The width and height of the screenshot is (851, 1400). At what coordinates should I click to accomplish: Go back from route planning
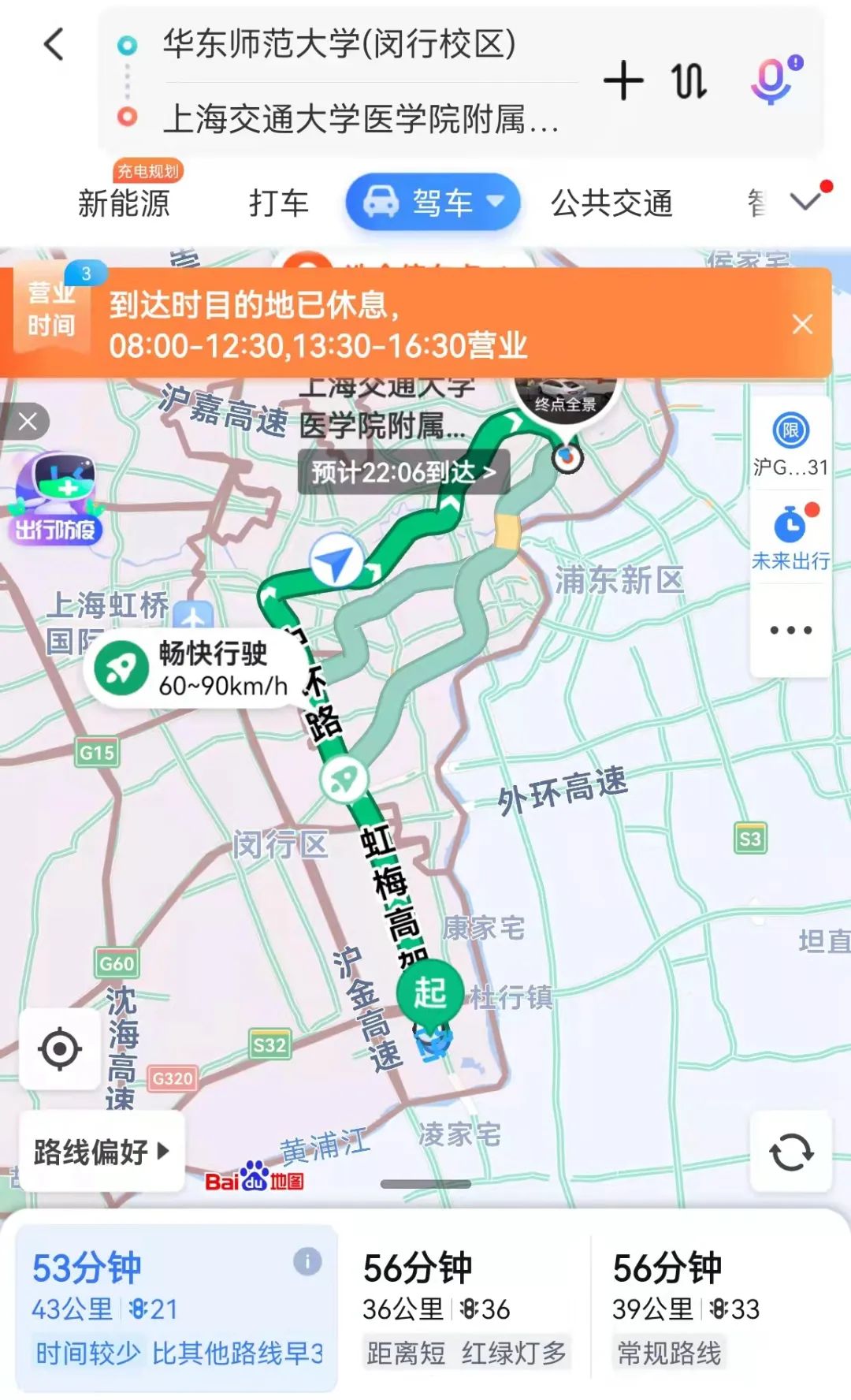(54, 44)
